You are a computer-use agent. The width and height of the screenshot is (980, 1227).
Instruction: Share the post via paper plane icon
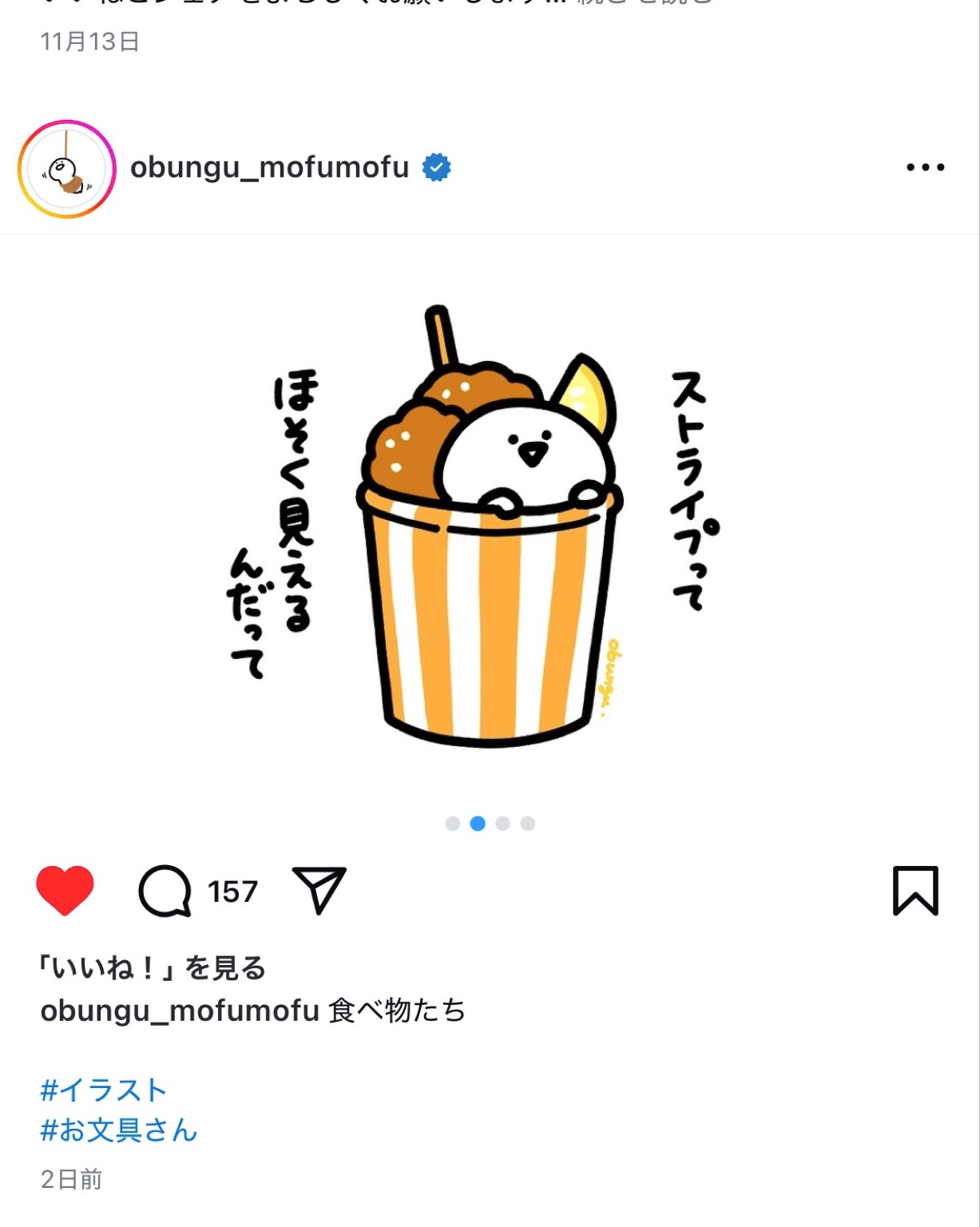coord(319,890)
